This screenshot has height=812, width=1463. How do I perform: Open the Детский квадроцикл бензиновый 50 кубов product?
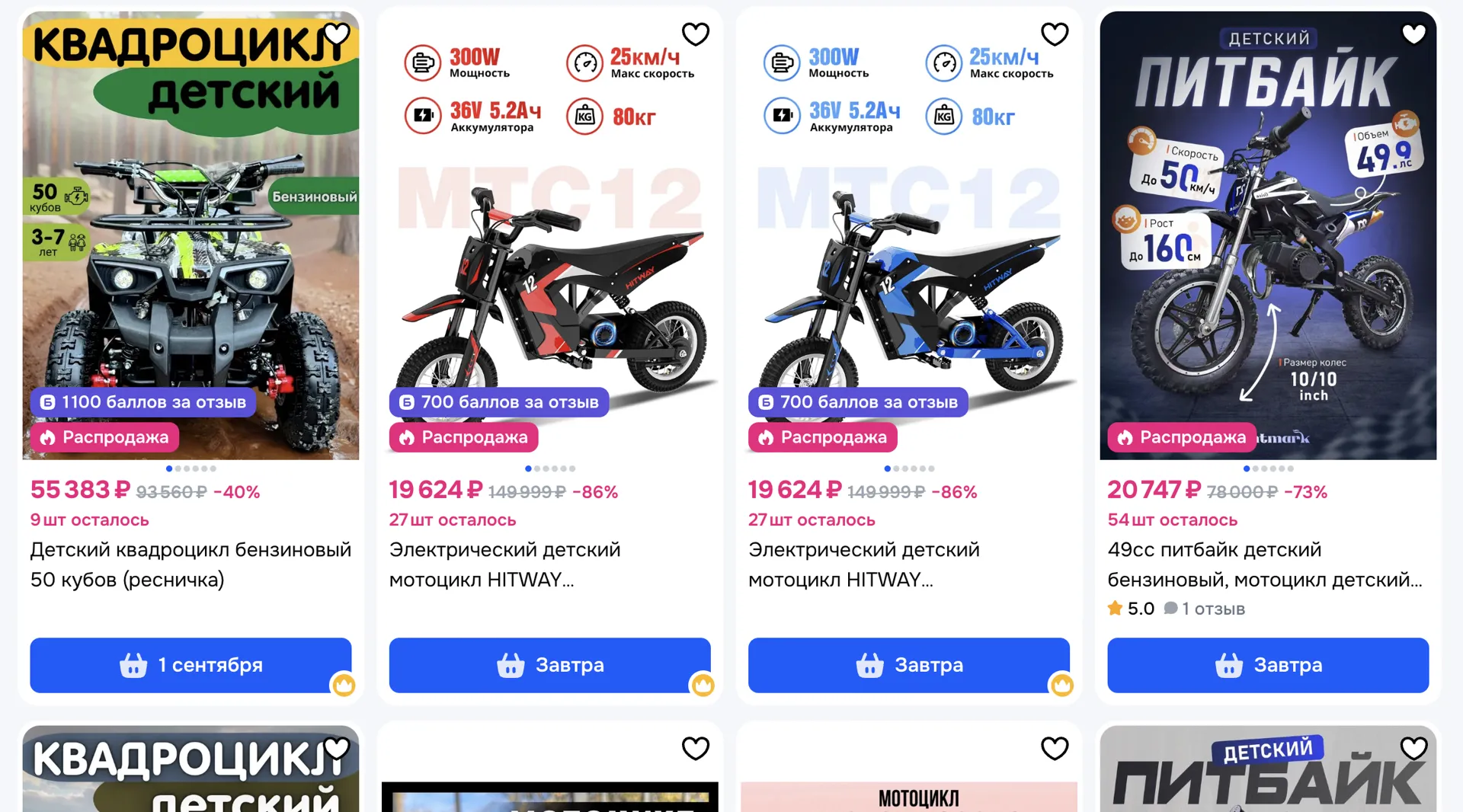pyautogui.click(x=190, y=564)
